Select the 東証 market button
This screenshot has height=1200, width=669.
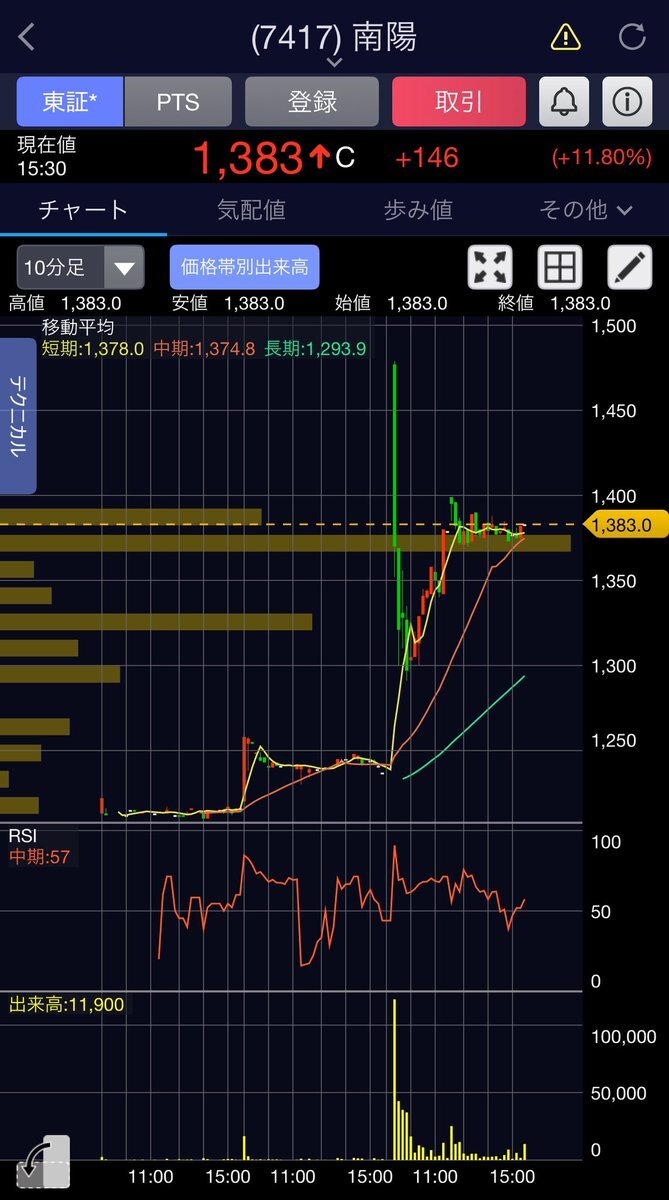click(x=70, y=101)
